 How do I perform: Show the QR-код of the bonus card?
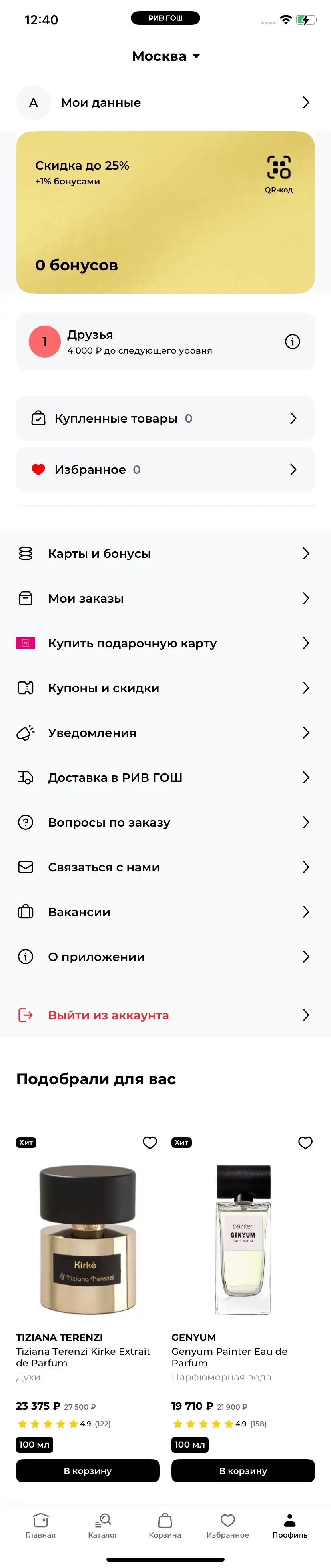(279, 174)
